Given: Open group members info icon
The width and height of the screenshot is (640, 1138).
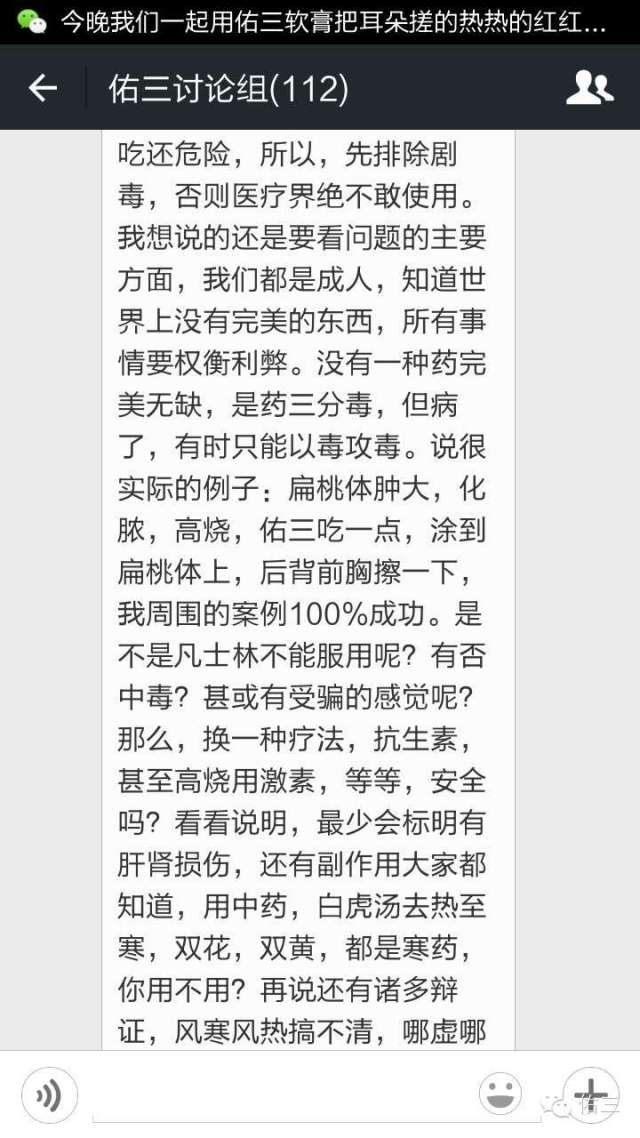Looking at the screenshot, I should 589,89.
